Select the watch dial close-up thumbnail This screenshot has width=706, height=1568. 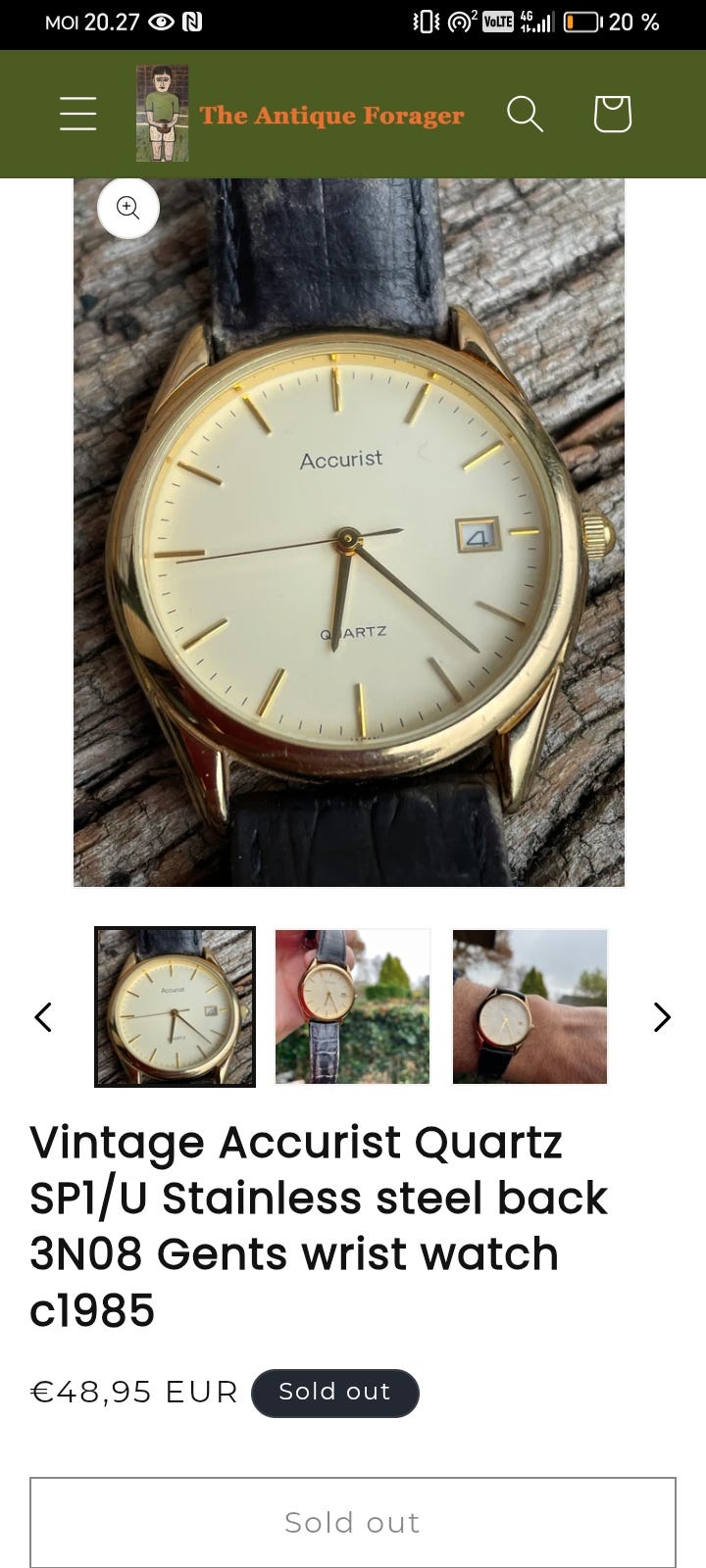pyautogui.click(x=175, y=1006)
